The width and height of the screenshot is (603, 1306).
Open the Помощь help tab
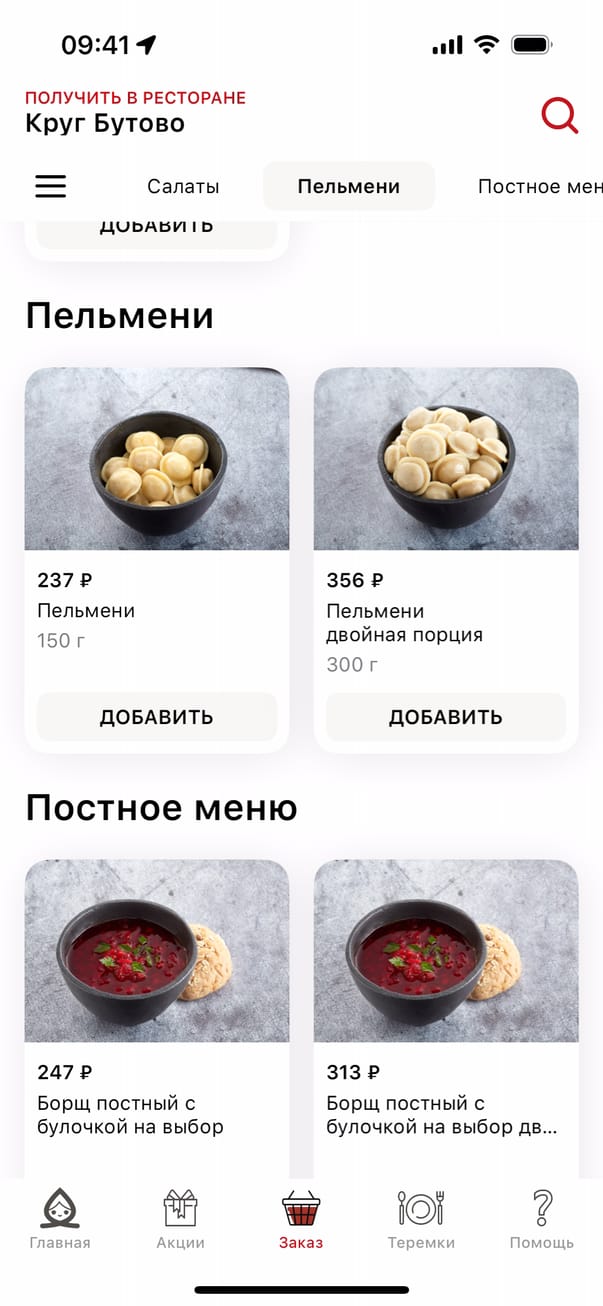tap(542, 1220)
